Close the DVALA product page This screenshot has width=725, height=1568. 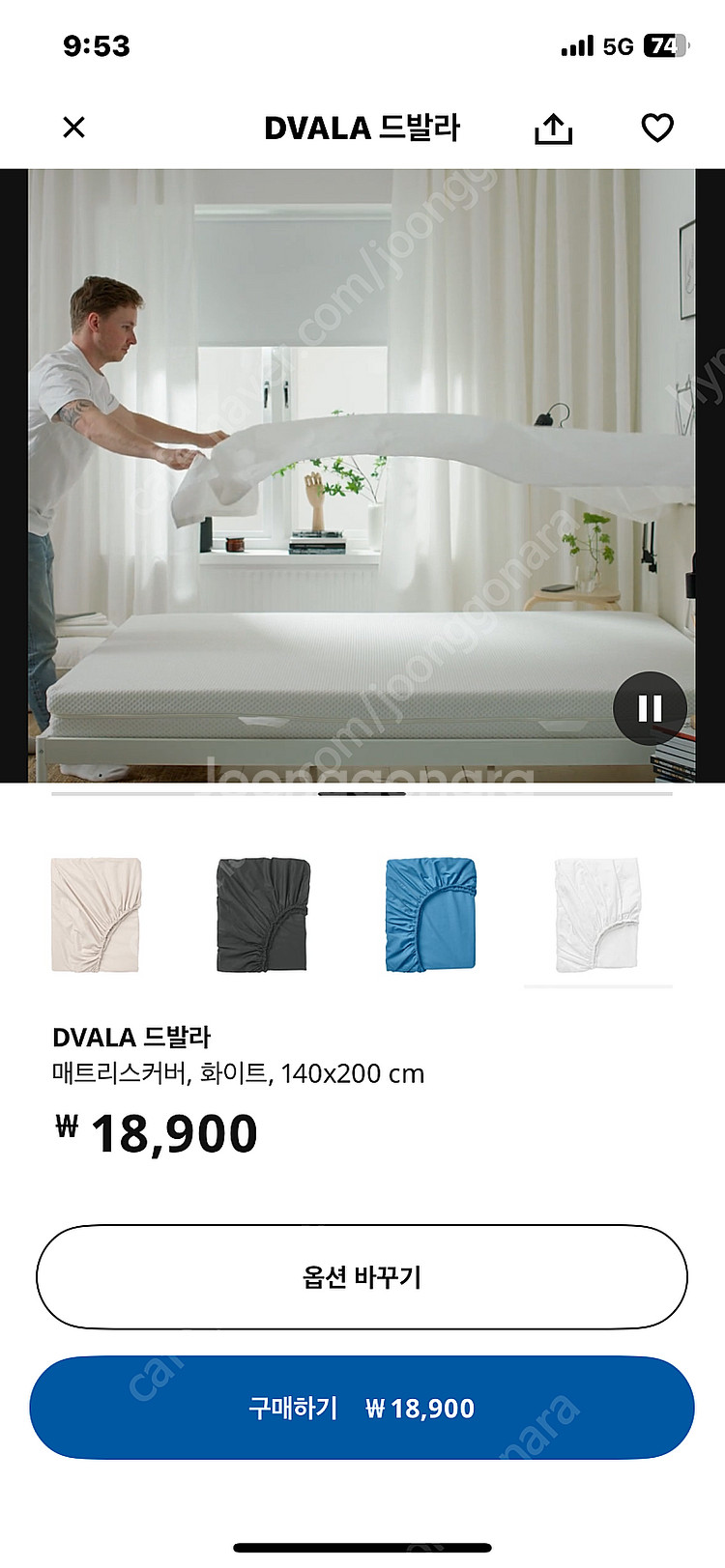73,128
